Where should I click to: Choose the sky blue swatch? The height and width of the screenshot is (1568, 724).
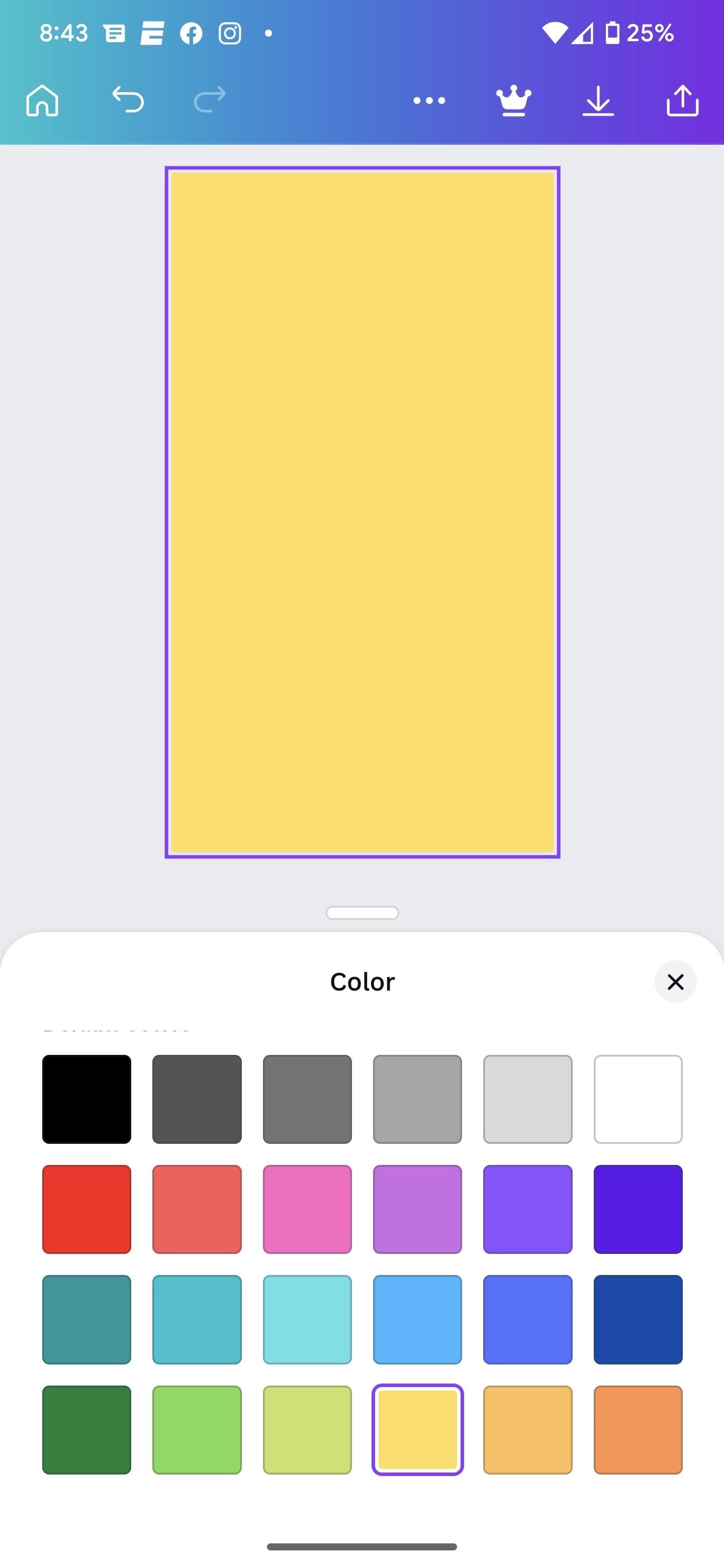(x=417, y=1319)
